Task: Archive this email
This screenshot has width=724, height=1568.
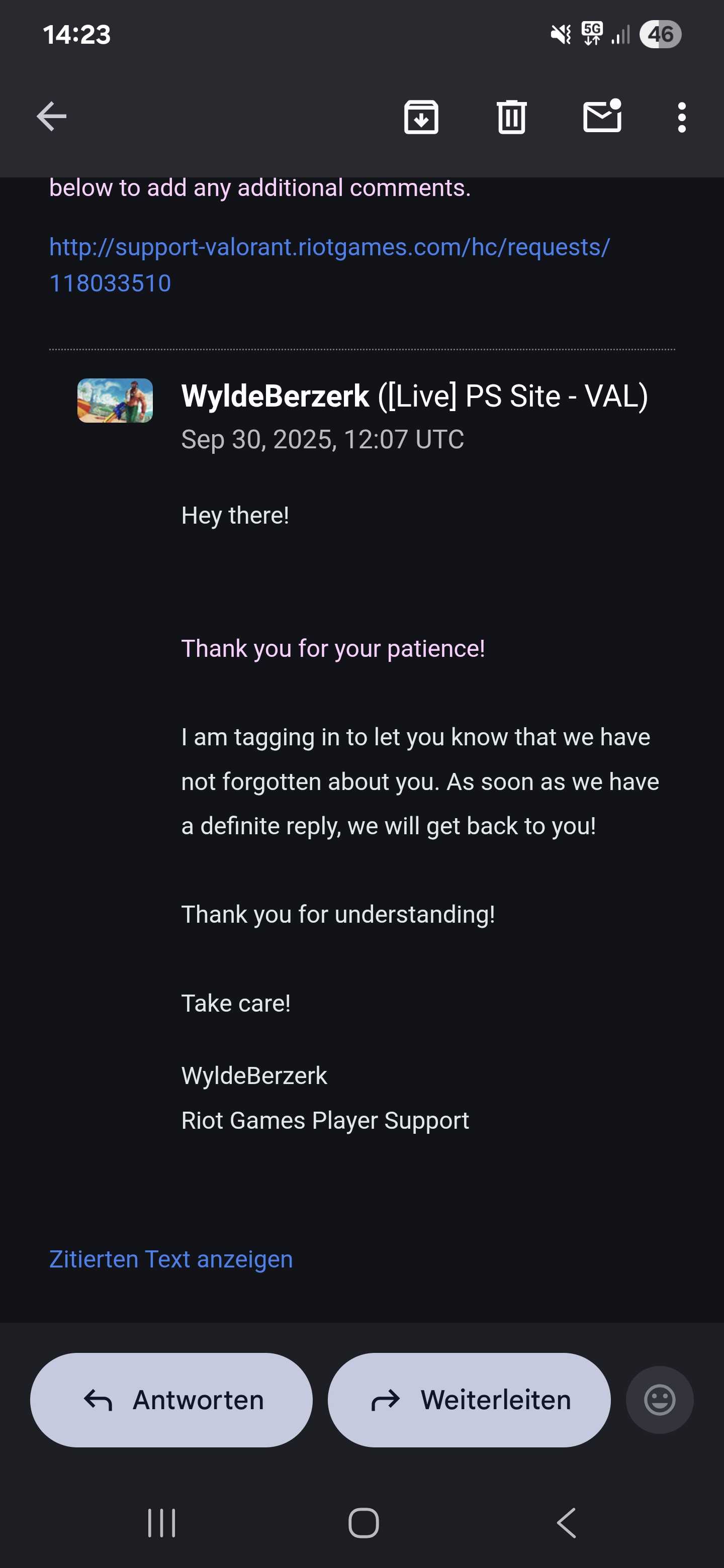Action: point(421,116)
